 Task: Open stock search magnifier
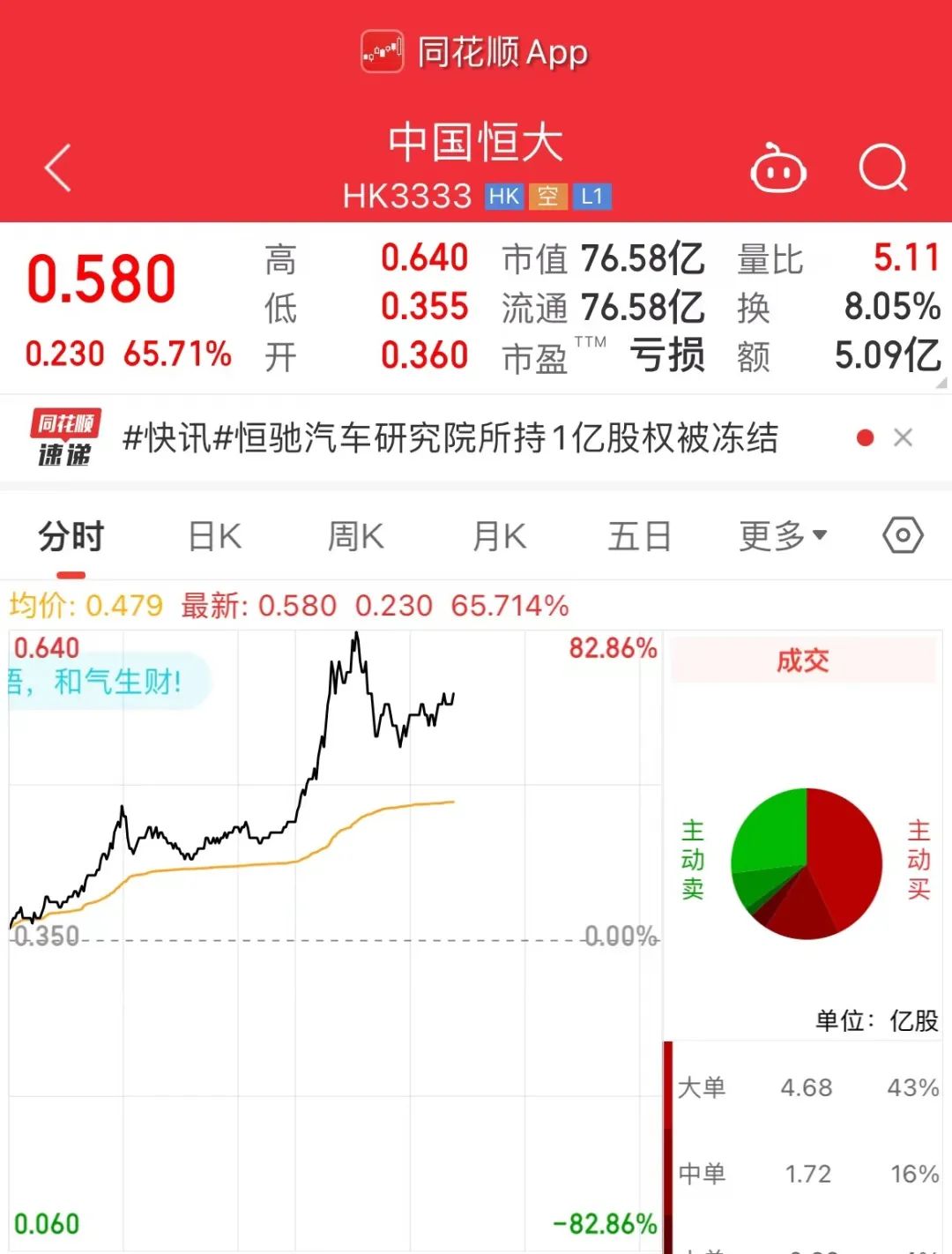click(882, 168)
